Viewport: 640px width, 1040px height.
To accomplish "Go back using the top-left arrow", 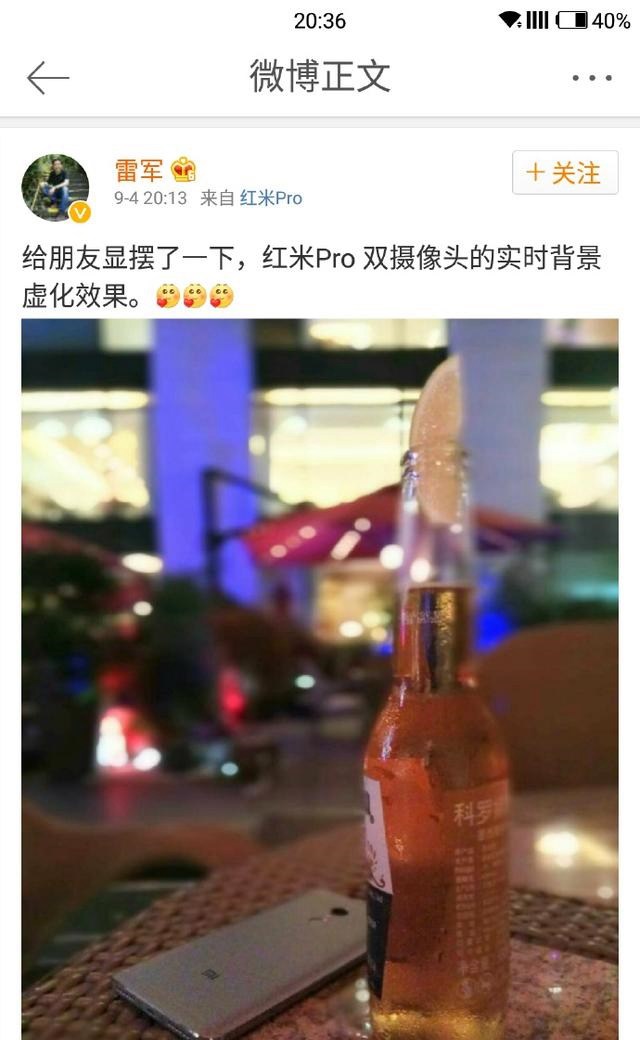I will tap(47, 78).
